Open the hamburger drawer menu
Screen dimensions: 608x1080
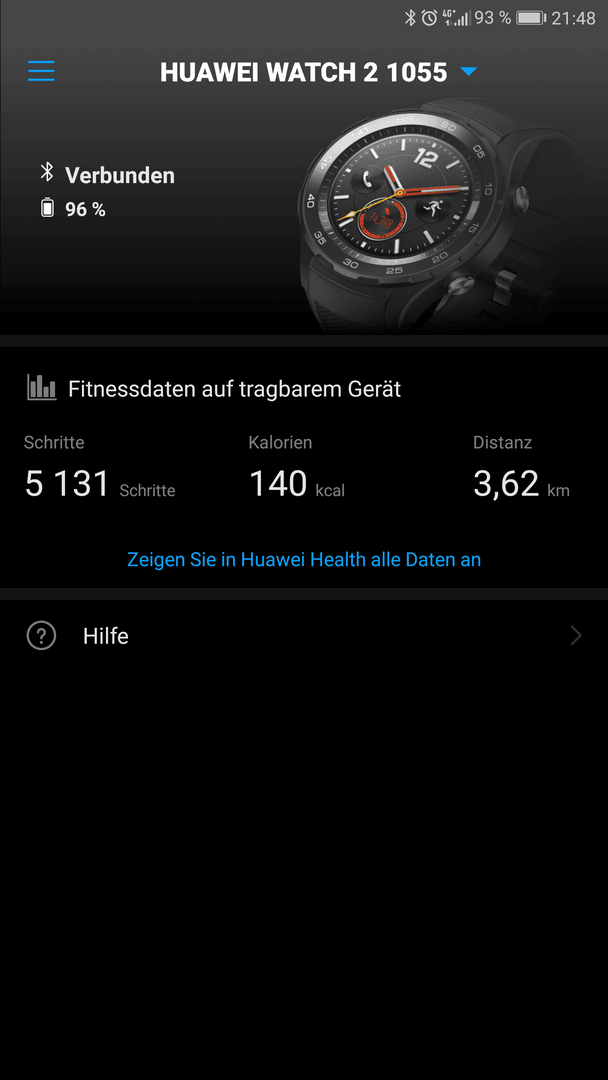[x=41, y=71]
